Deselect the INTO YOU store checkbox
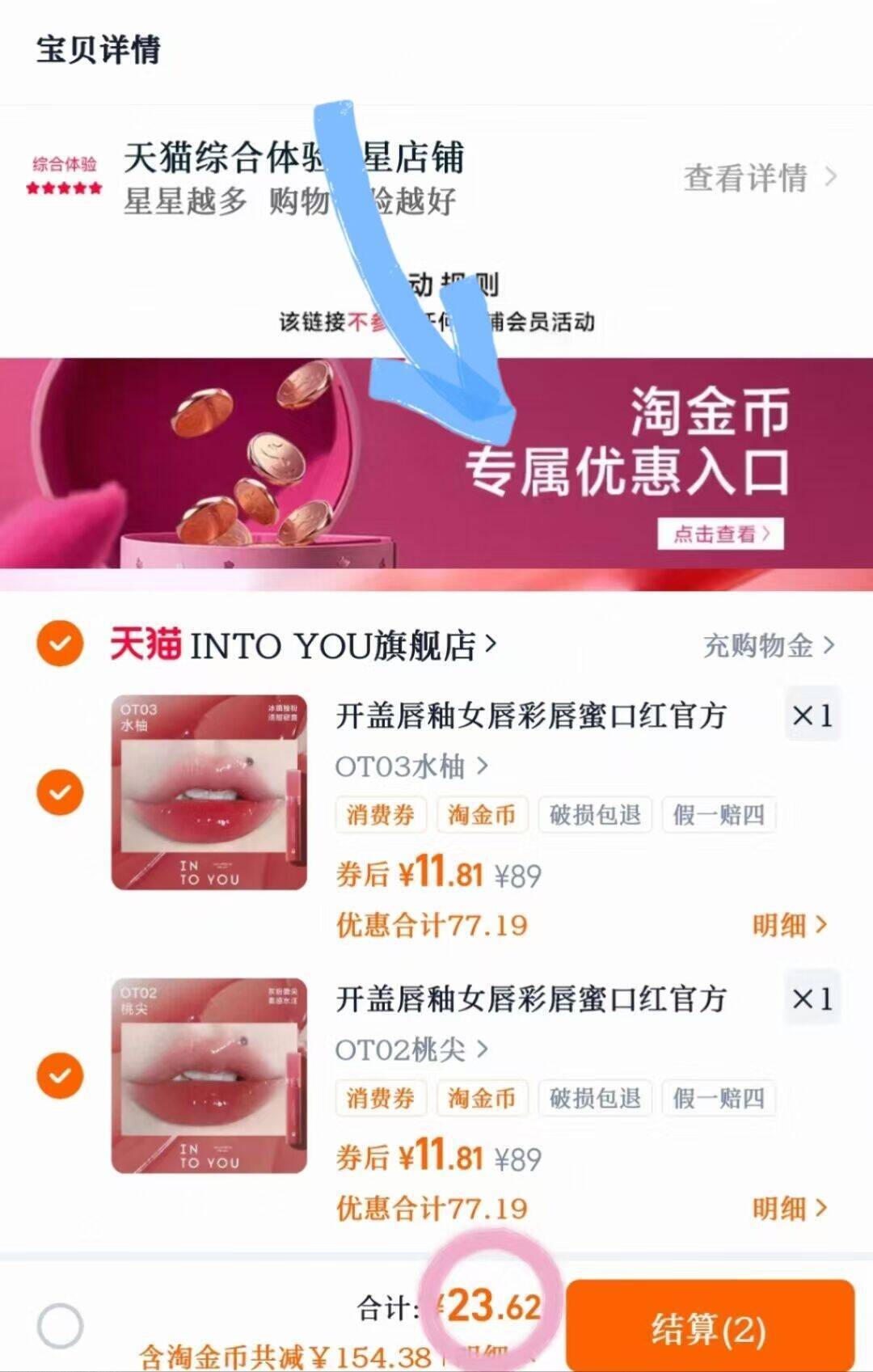 click(61, 644)
